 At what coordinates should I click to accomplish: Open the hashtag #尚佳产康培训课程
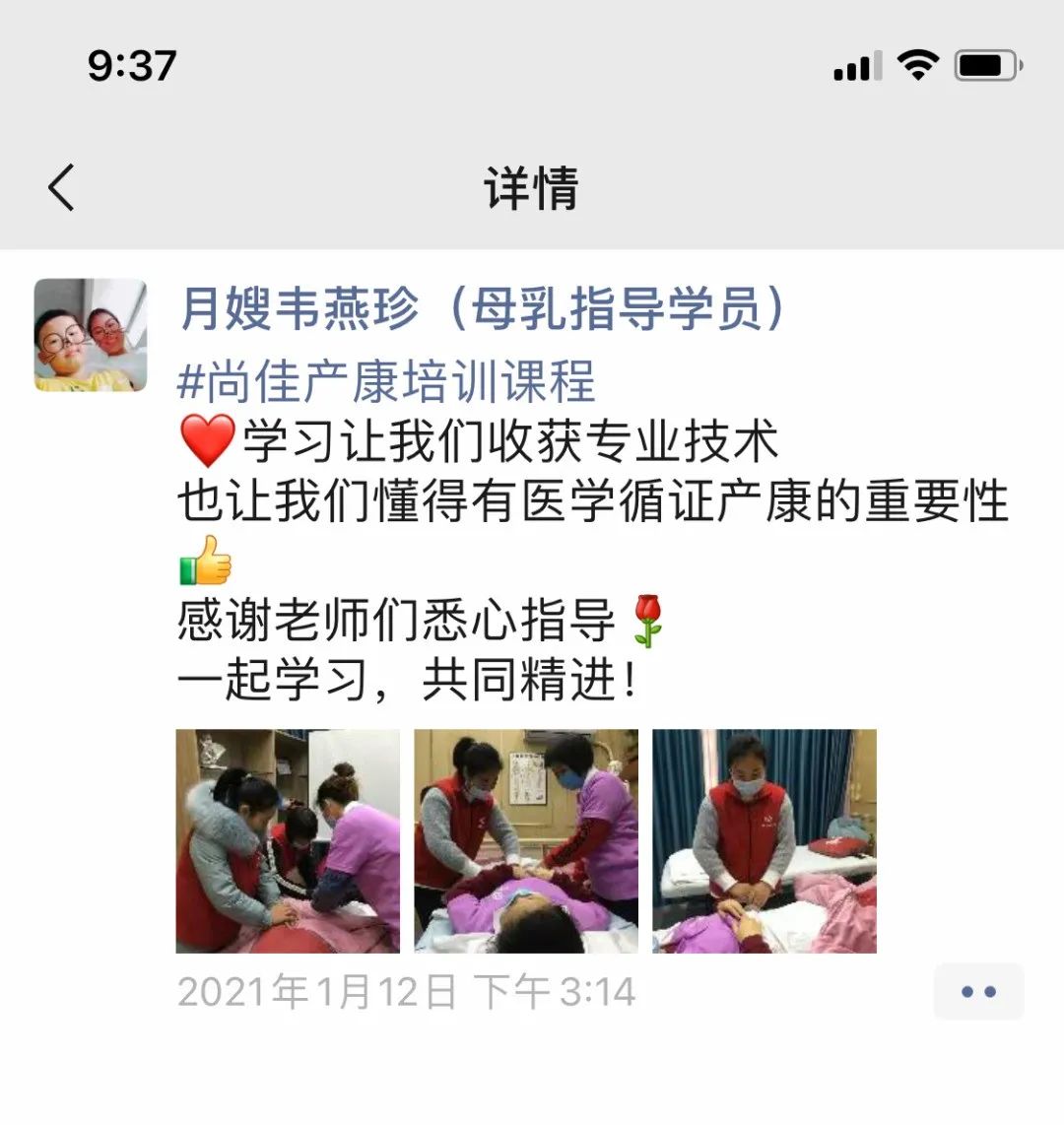click(x=386, y=381)
